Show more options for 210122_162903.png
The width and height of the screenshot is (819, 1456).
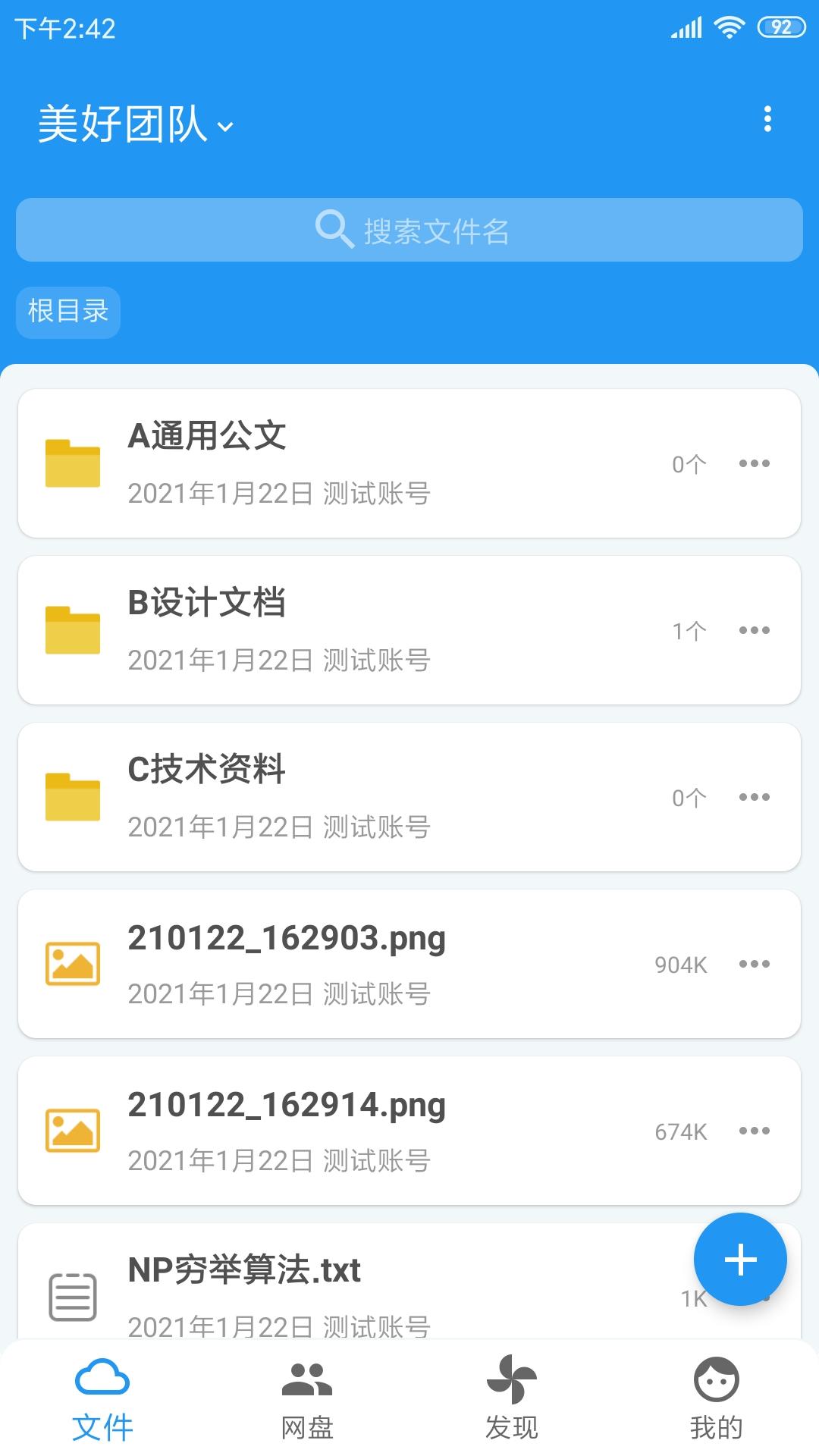click(x=754, y=964)
